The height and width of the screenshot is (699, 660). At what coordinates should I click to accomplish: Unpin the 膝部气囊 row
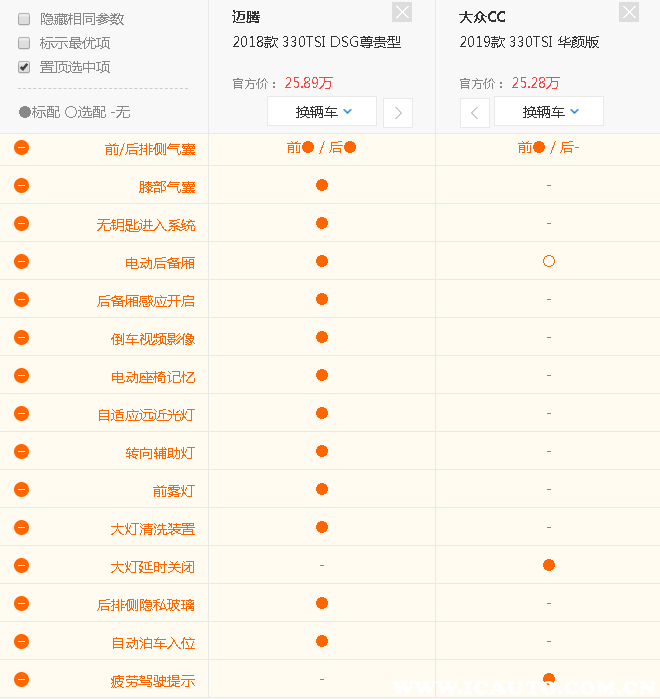coord(21,186)
